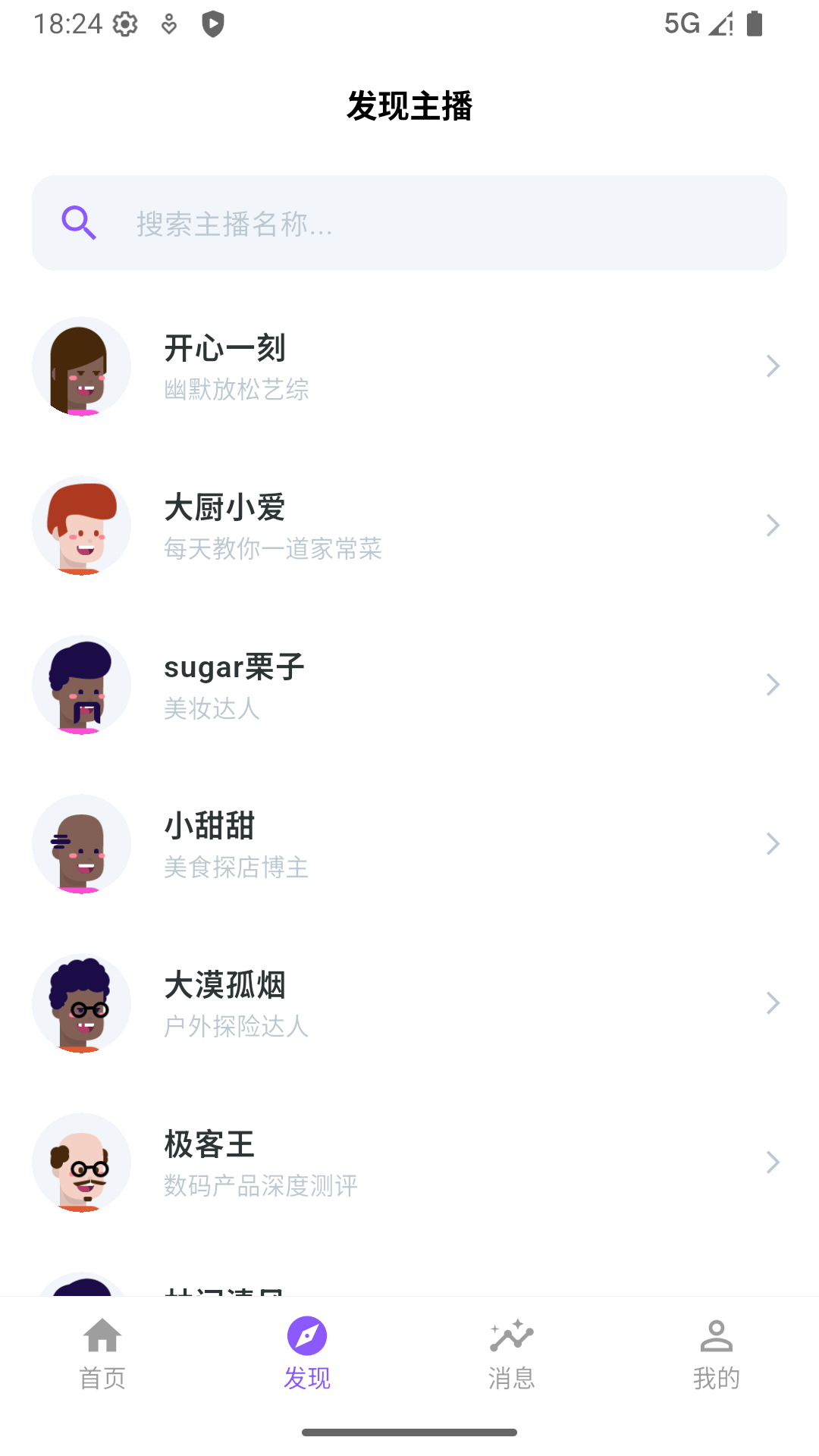
Task: Select the profile person icon
Action: coord(717,1338)
